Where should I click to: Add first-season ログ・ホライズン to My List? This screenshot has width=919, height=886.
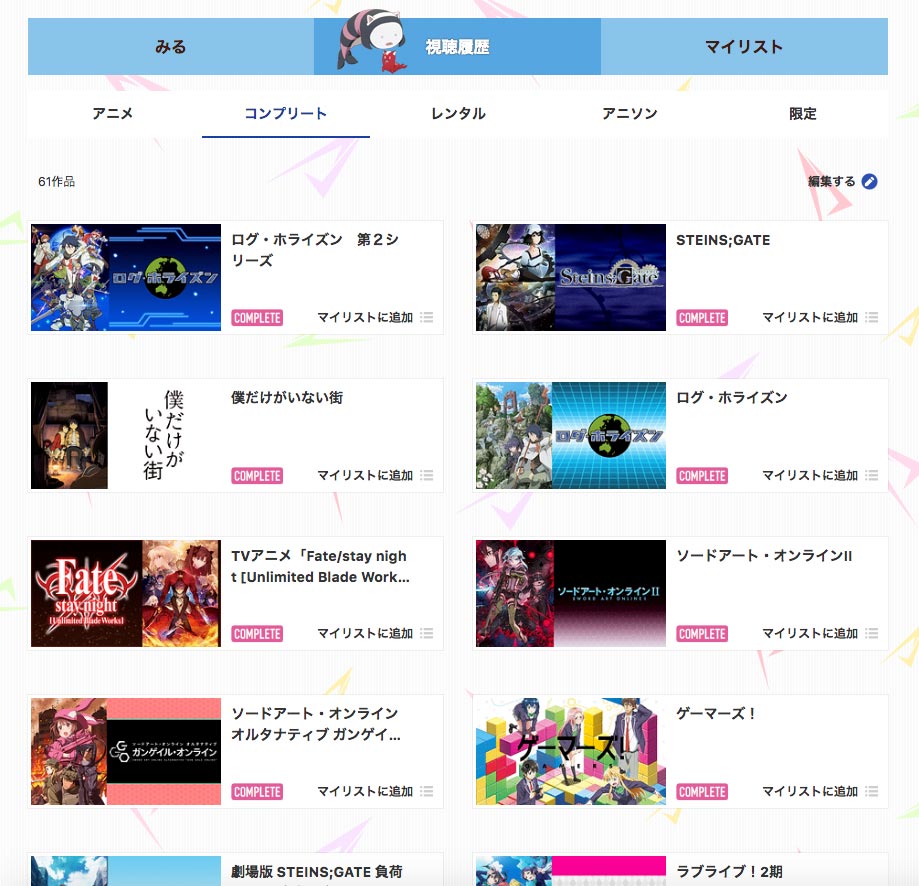pos(819,476)
